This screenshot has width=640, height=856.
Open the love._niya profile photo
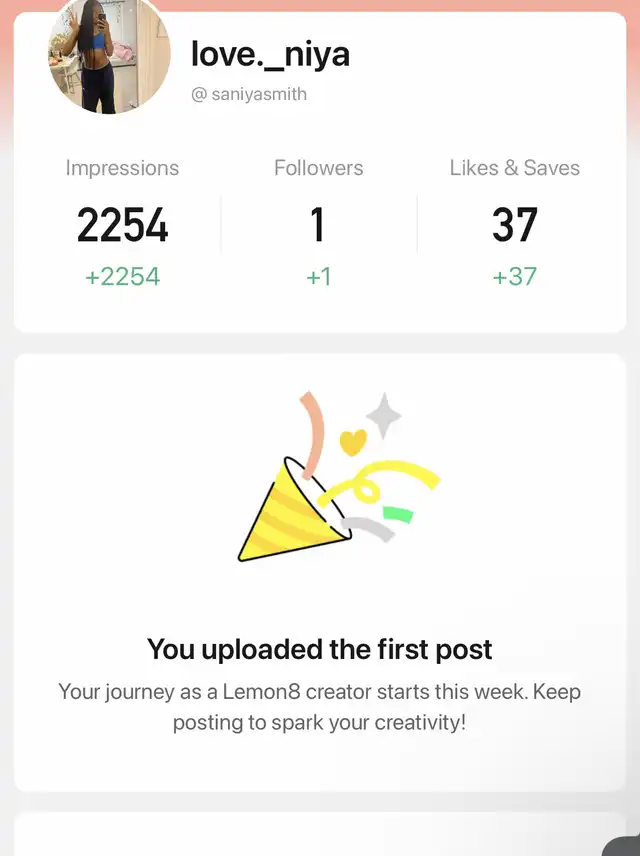click(109, 55)
